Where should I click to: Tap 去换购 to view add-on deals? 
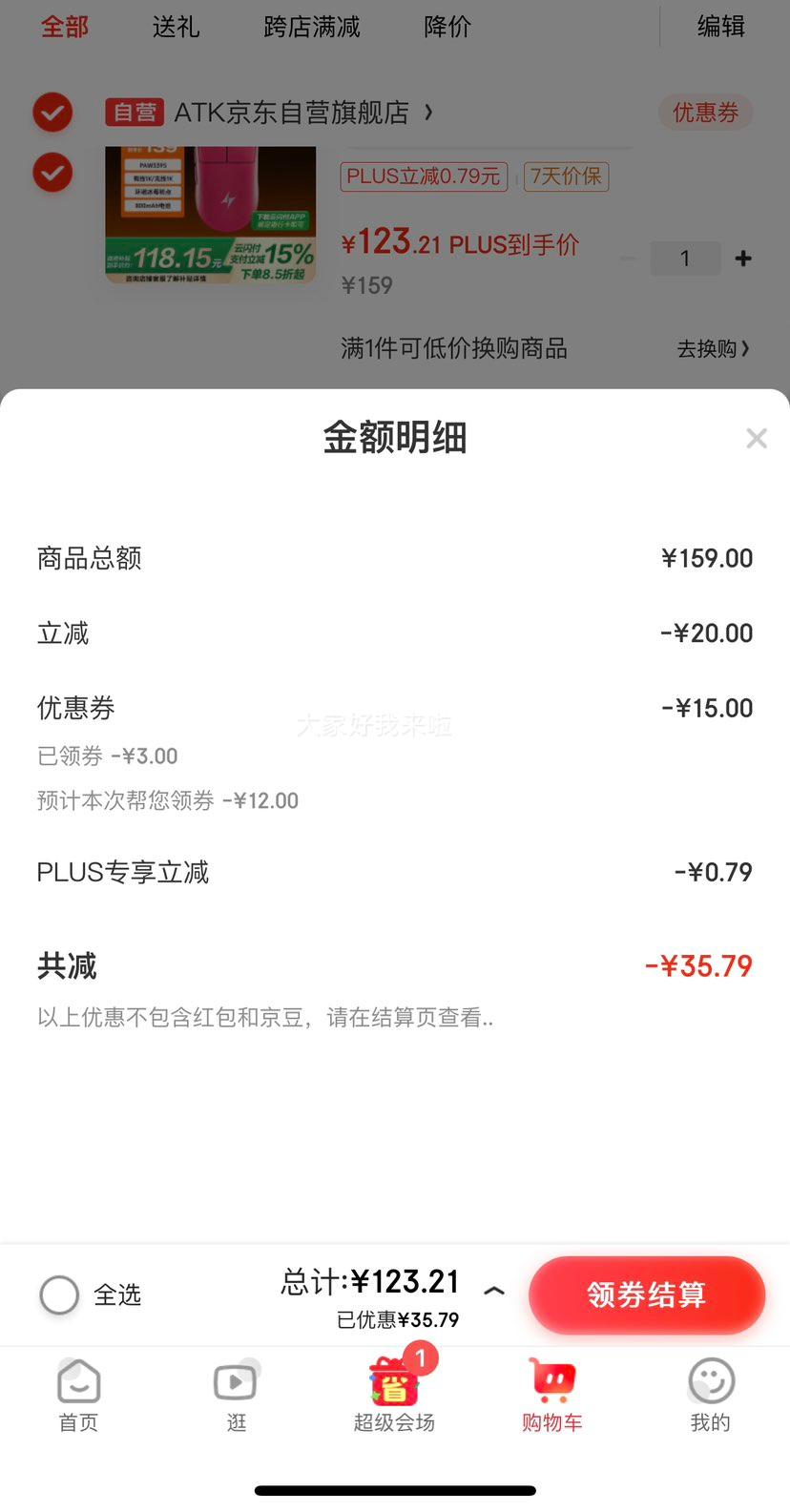point(713,349)
